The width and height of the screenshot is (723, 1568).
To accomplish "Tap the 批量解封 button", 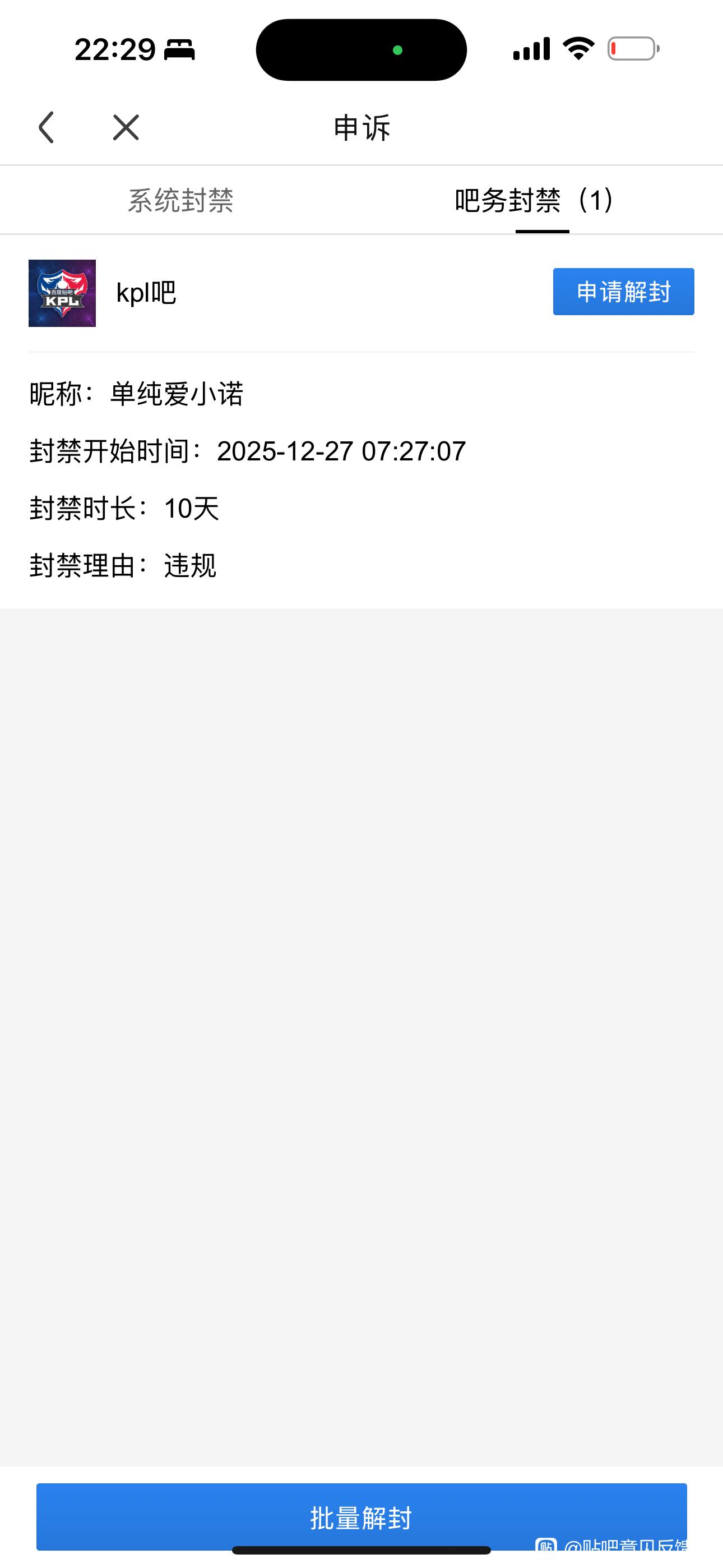I will (361, 1517).
